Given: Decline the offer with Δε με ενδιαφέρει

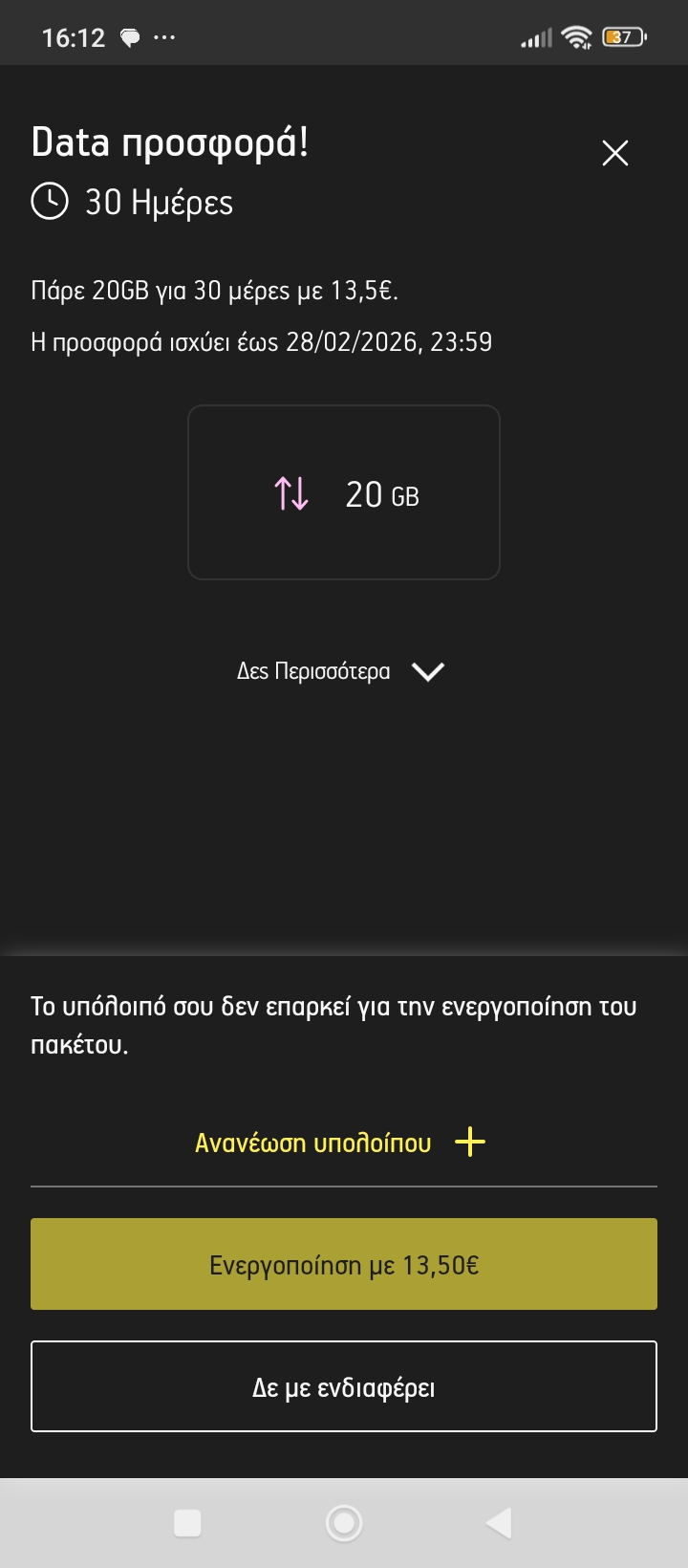Looking at the screenshot, I should click(x=344, y=1386).
